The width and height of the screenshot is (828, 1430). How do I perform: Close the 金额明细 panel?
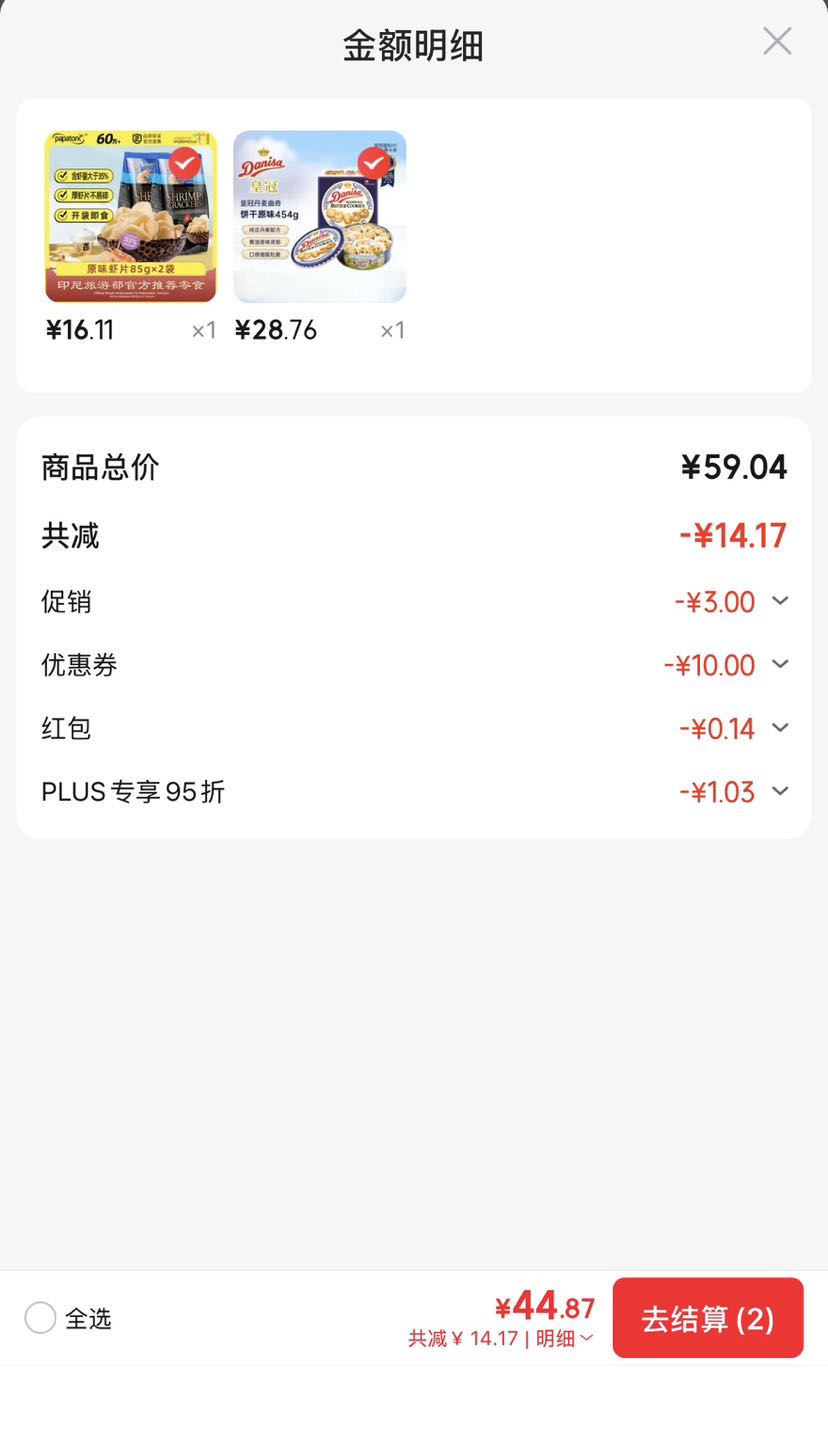pos(777,41)
